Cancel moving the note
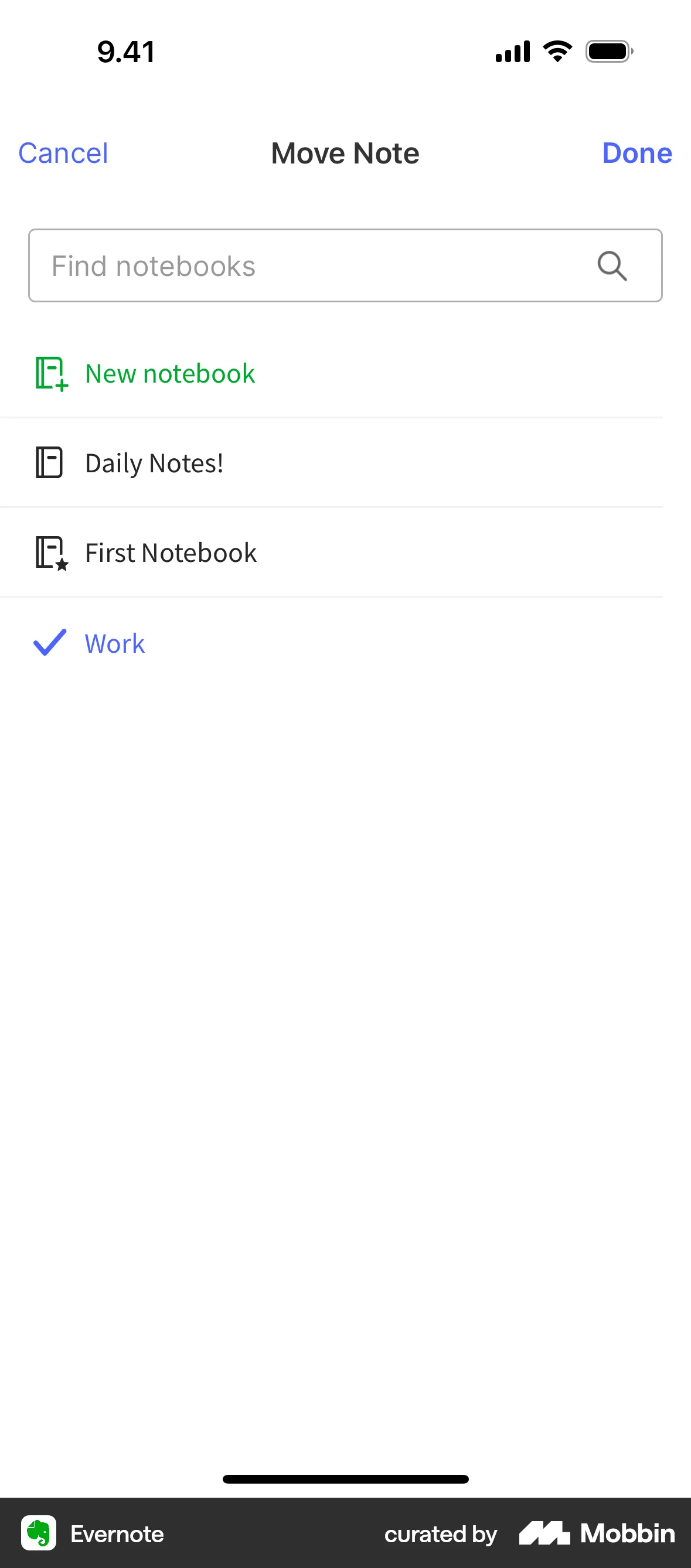 tap(63, 153)
